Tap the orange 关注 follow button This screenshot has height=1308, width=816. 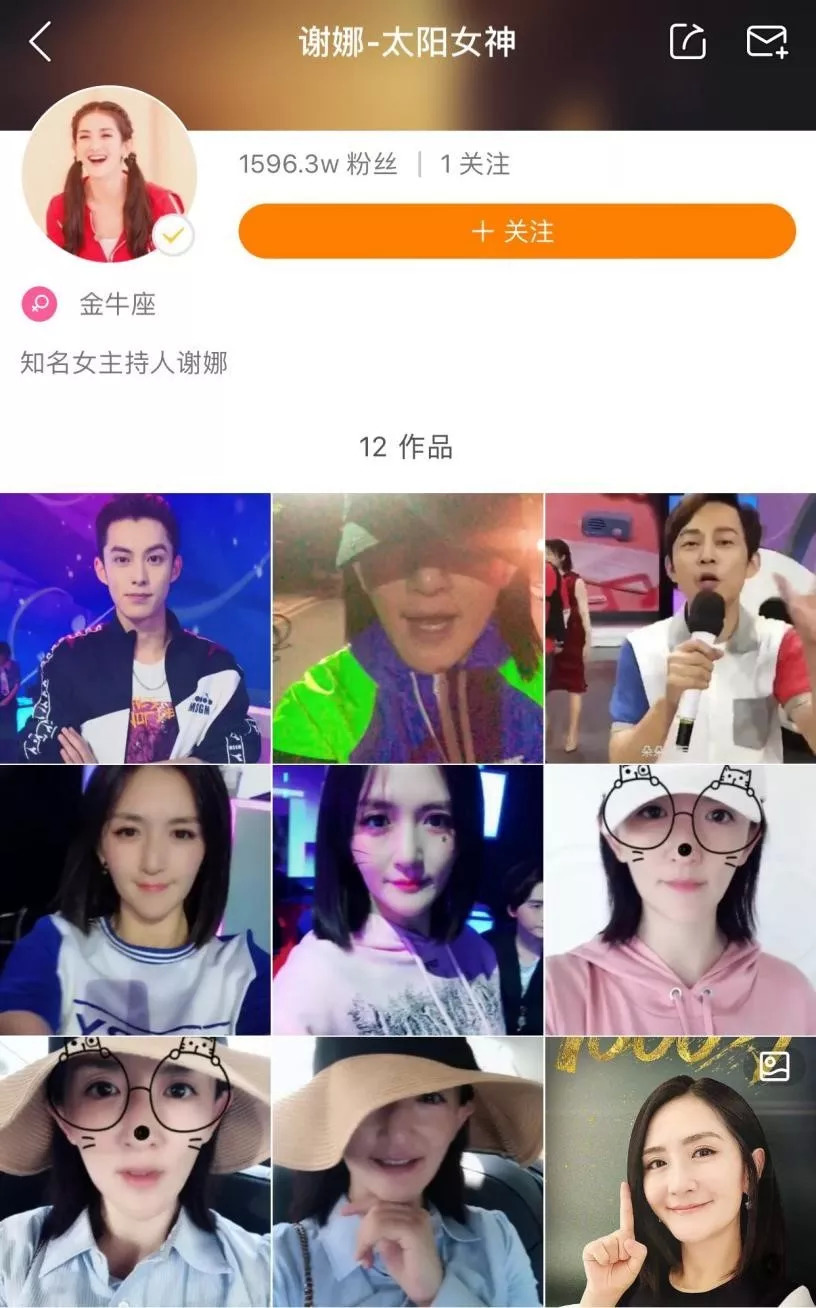click(517, 231)
